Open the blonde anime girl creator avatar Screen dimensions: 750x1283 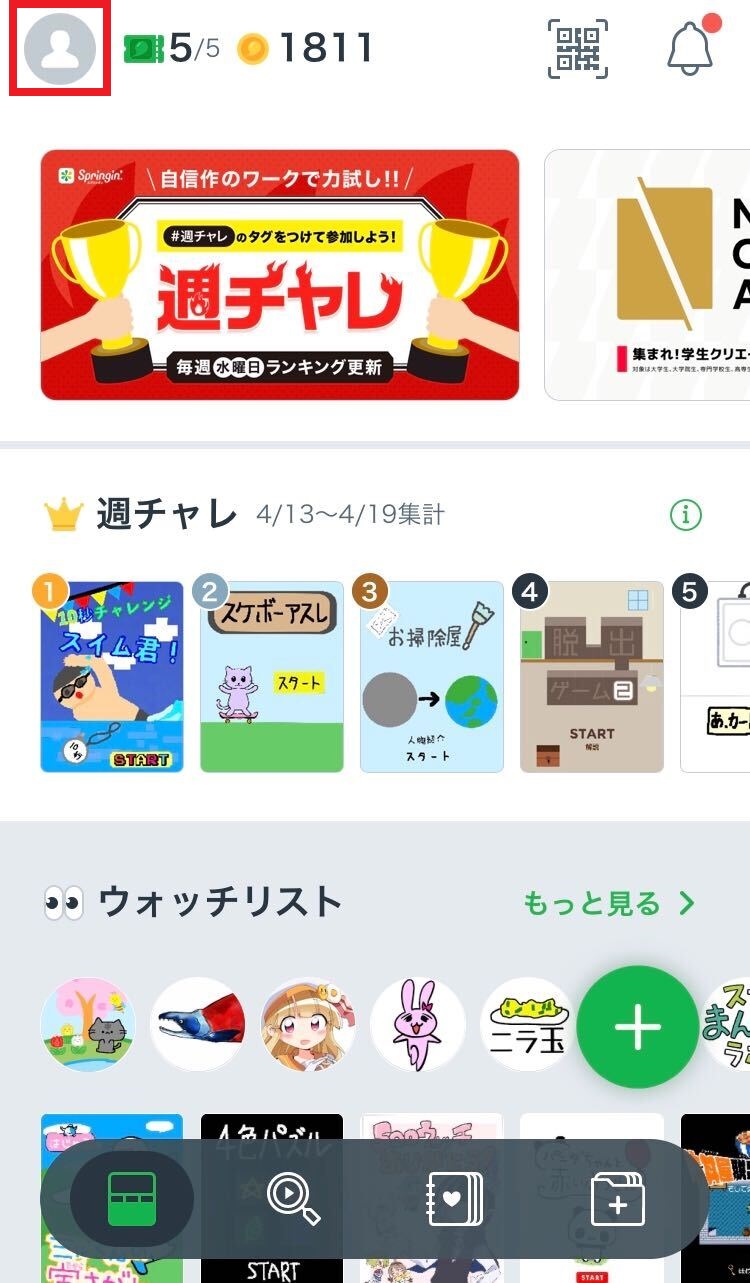308,1025
